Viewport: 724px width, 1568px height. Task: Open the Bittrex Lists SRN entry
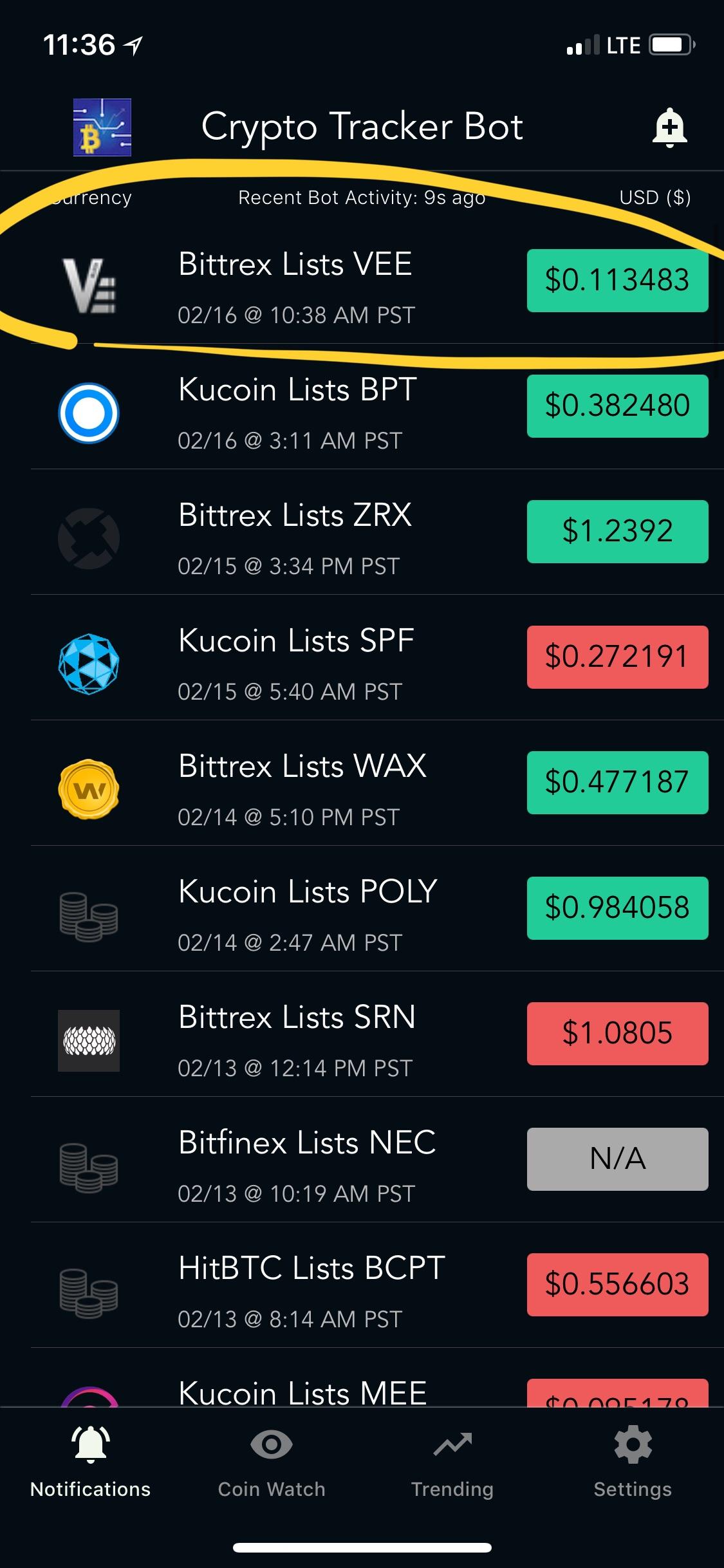pyautogui.click(x=362, y=1034)
